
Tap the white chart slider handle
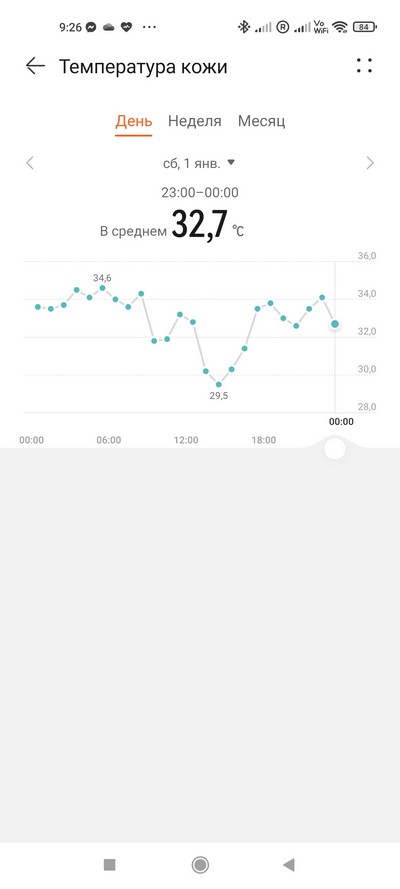335,449
